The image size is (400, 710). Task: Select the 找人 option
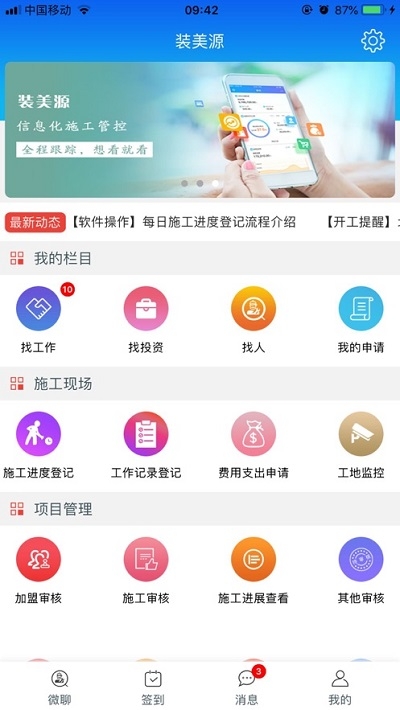pyautogui.click(x=253, y=319)
